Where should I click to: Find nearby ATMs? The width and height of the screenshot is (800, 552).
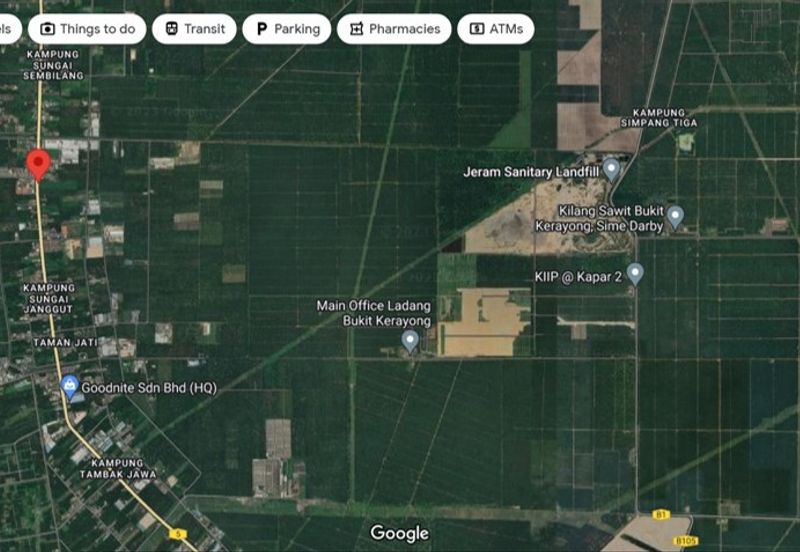(x=495, y=29)
